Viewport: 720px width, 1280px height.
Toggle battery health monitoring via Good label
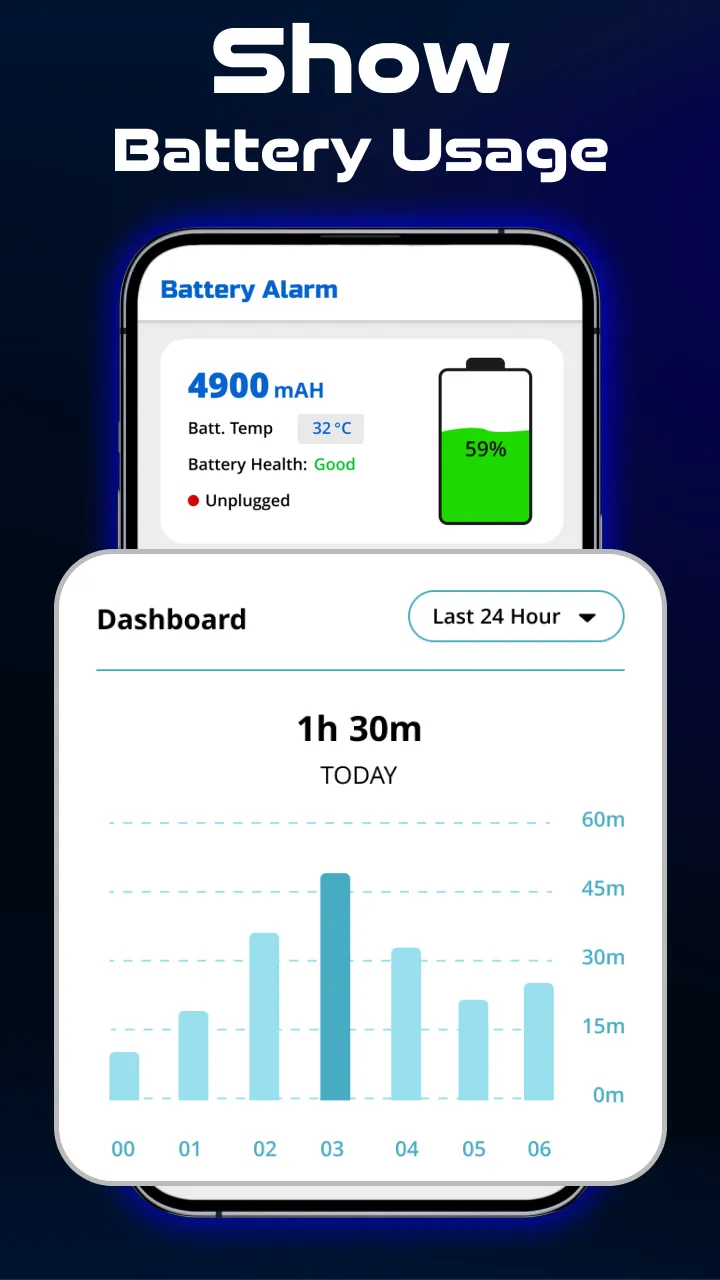tap(334, 464)
